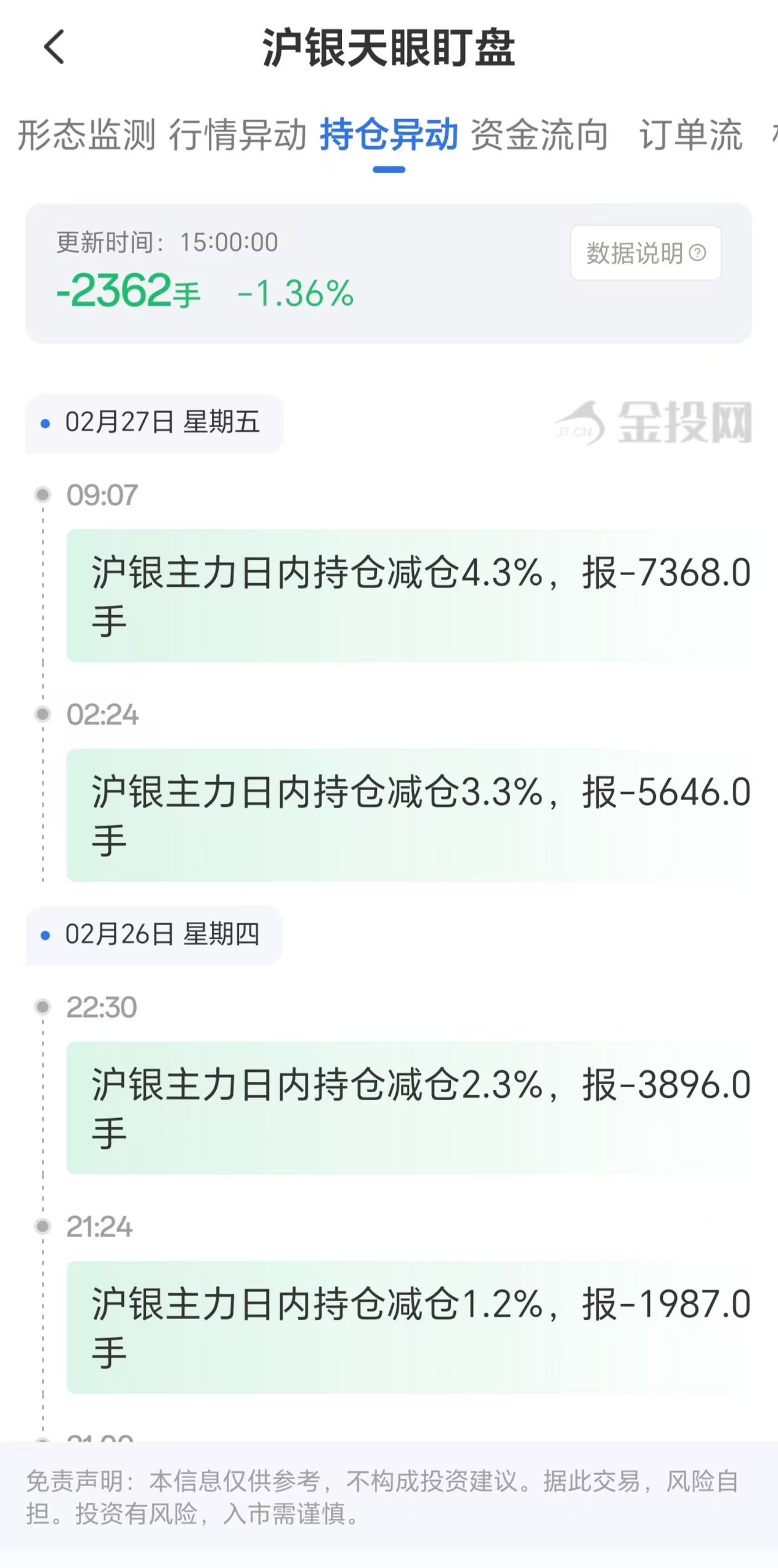Screen dimensions: 778x1568
Task: Expand the 02月26日 星期四 date group
Action: (163, 935)
